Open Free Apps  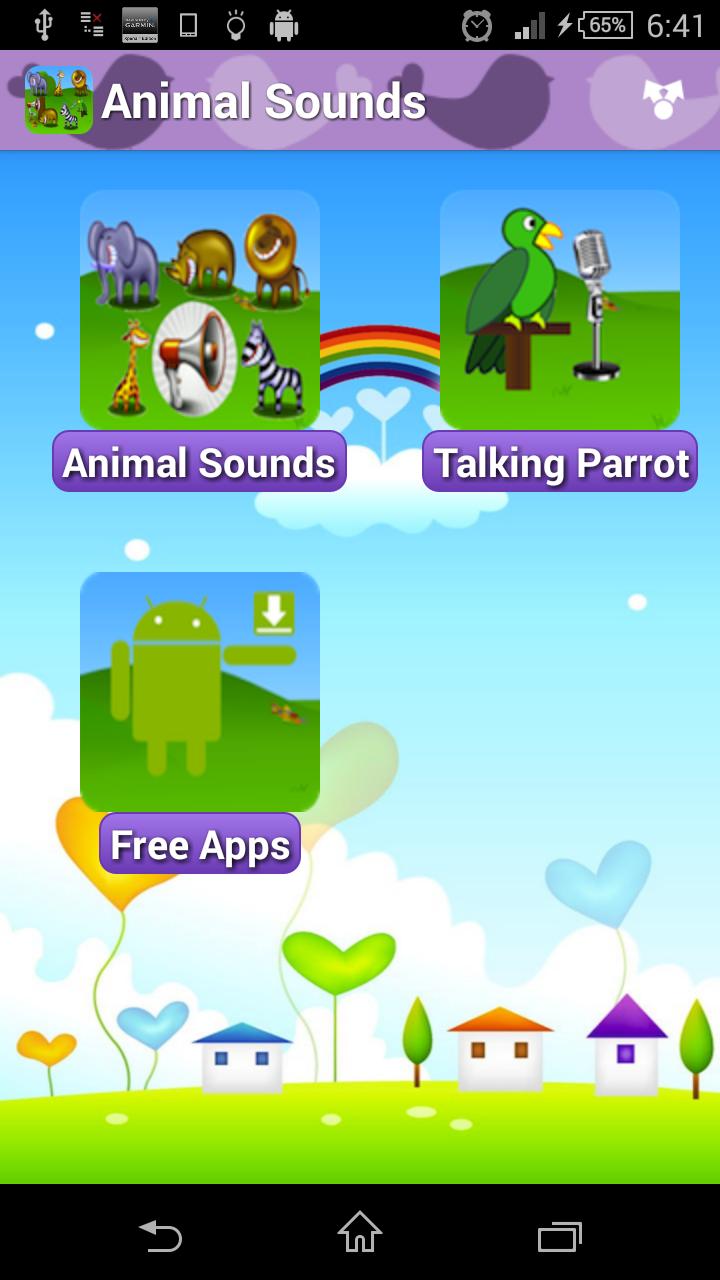click(199, 843)
